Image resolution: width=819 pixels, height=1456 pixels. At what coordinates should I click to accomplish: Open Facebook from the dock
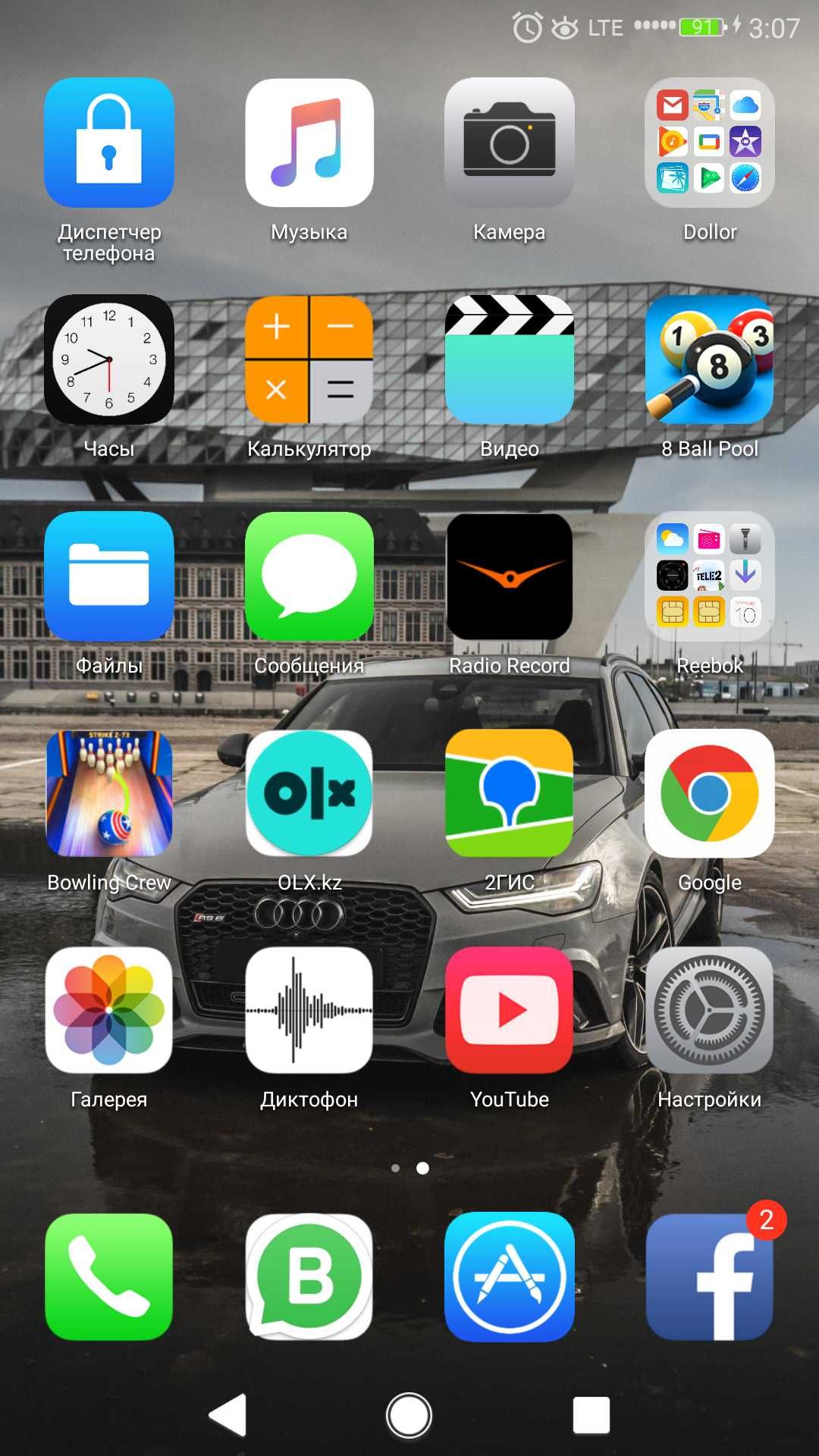point(710,1277)
